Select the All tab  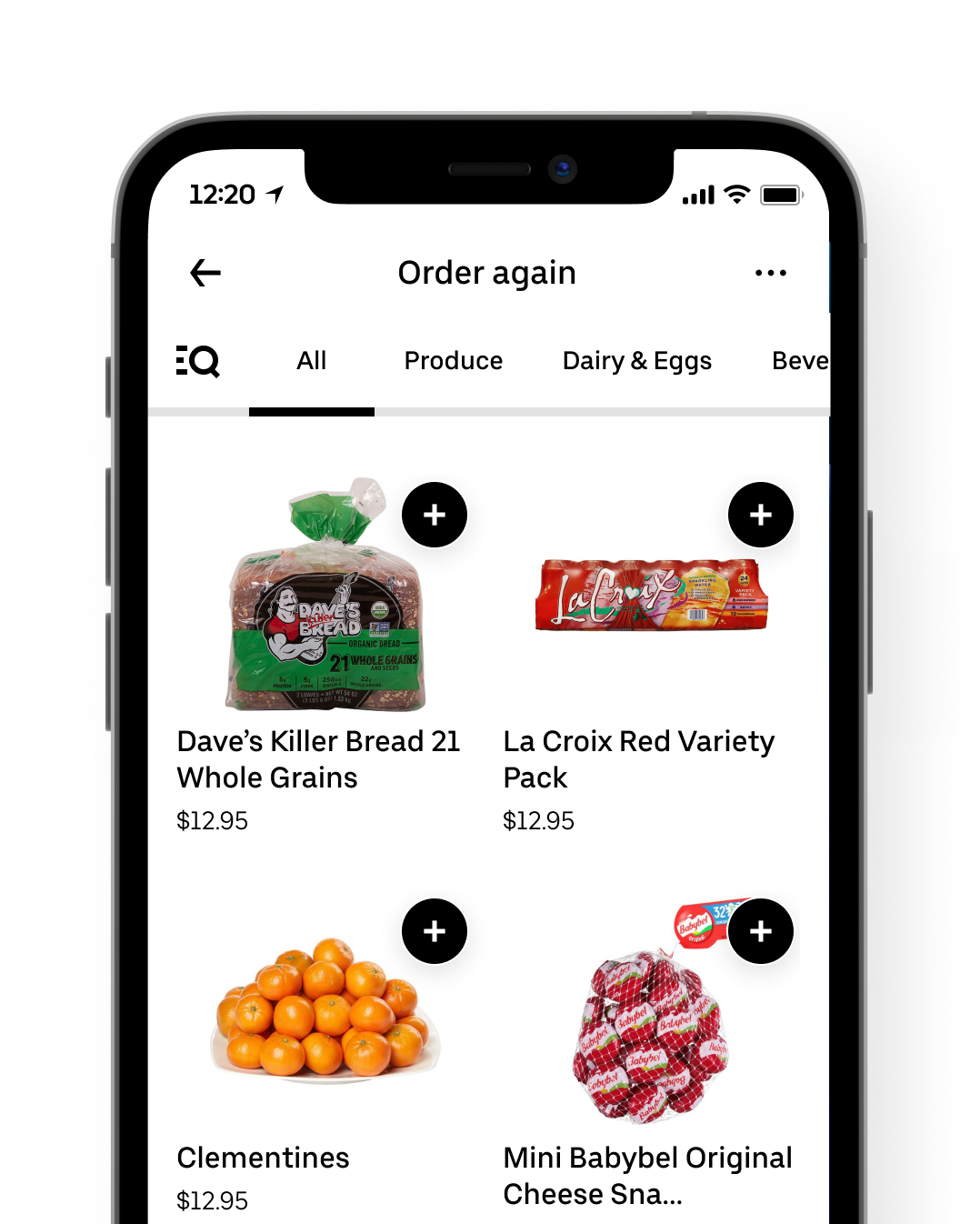[311, 361]
